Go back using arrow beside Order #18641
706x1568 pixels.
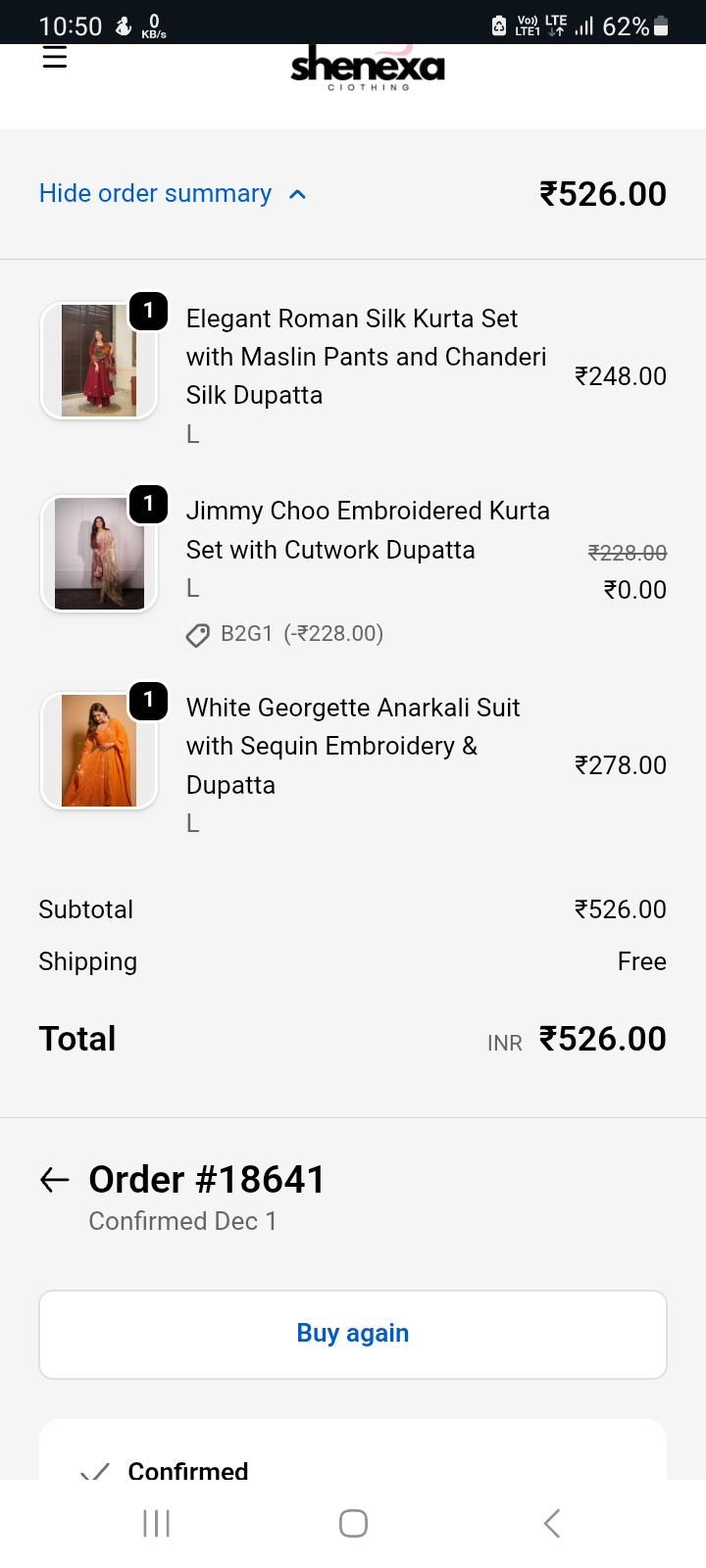(x=55, y=1180)
